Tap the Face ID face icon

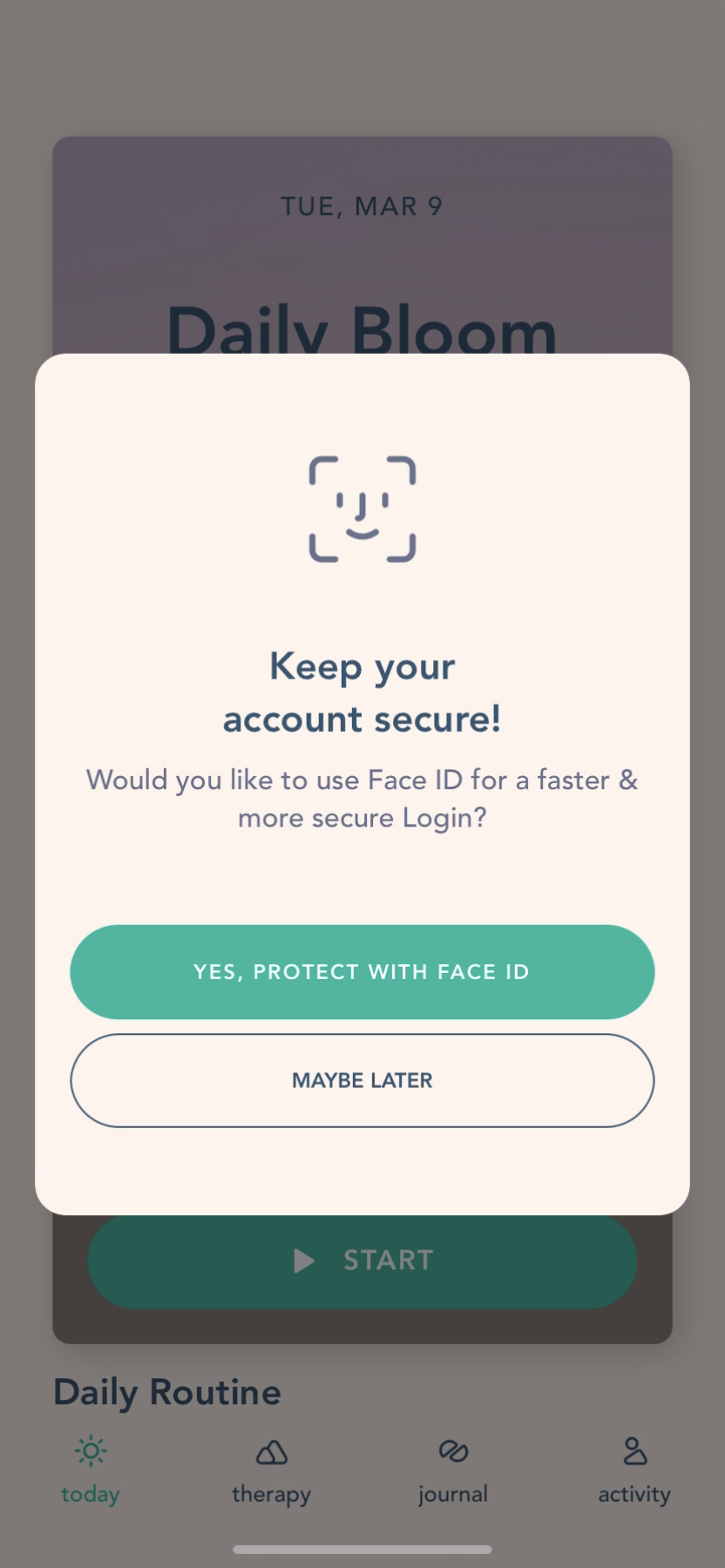(362, 507)
